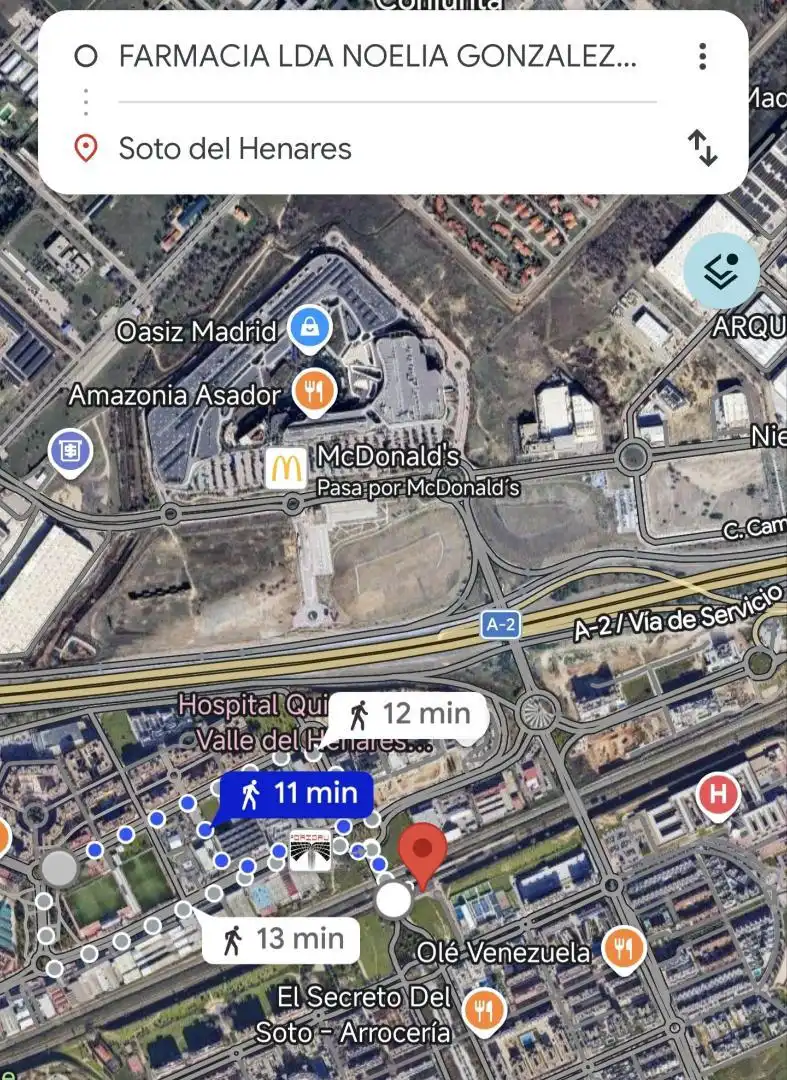
Task: Select the 13 min walking route
Action: pyautogui.click(x=283, y=939)
